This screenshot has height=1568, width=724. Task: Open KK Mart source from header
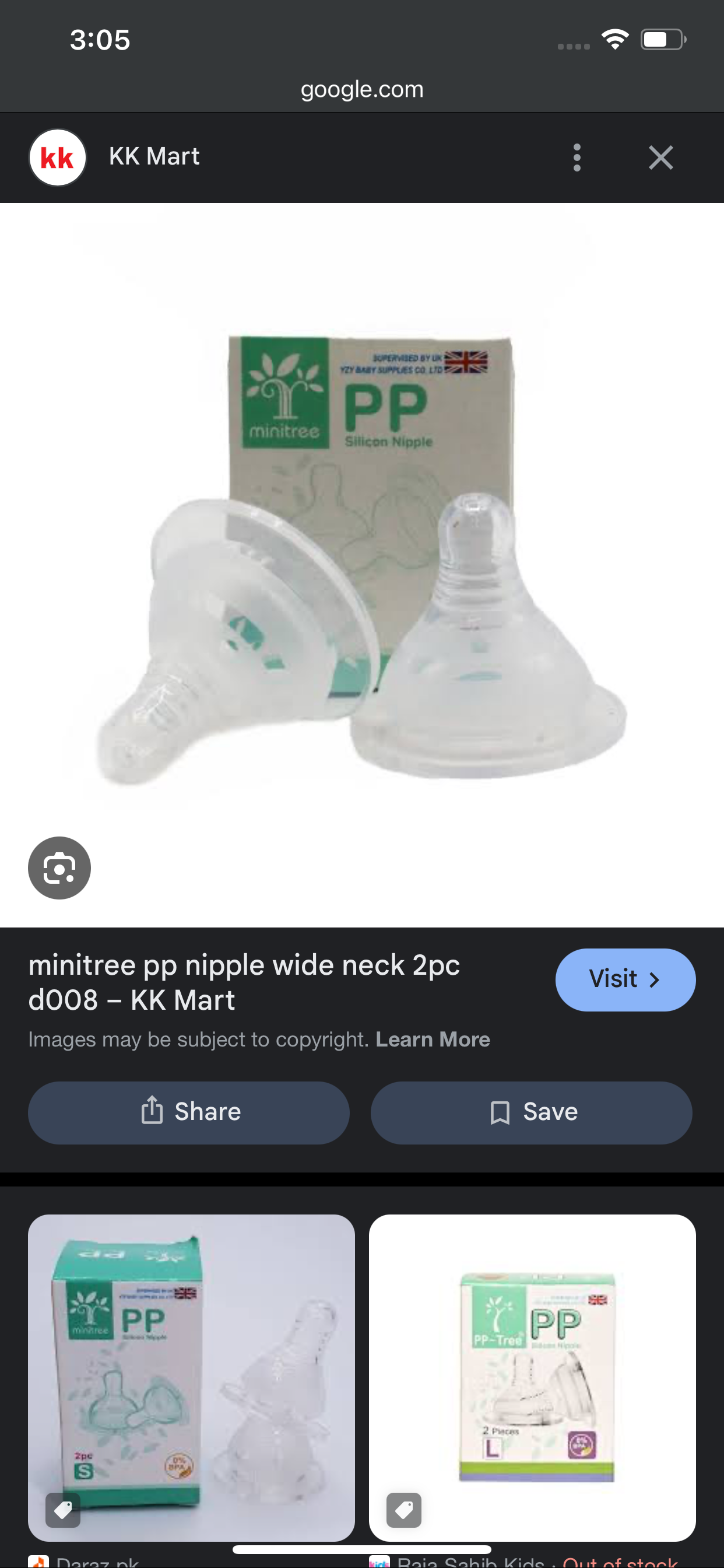click(153, 157)
